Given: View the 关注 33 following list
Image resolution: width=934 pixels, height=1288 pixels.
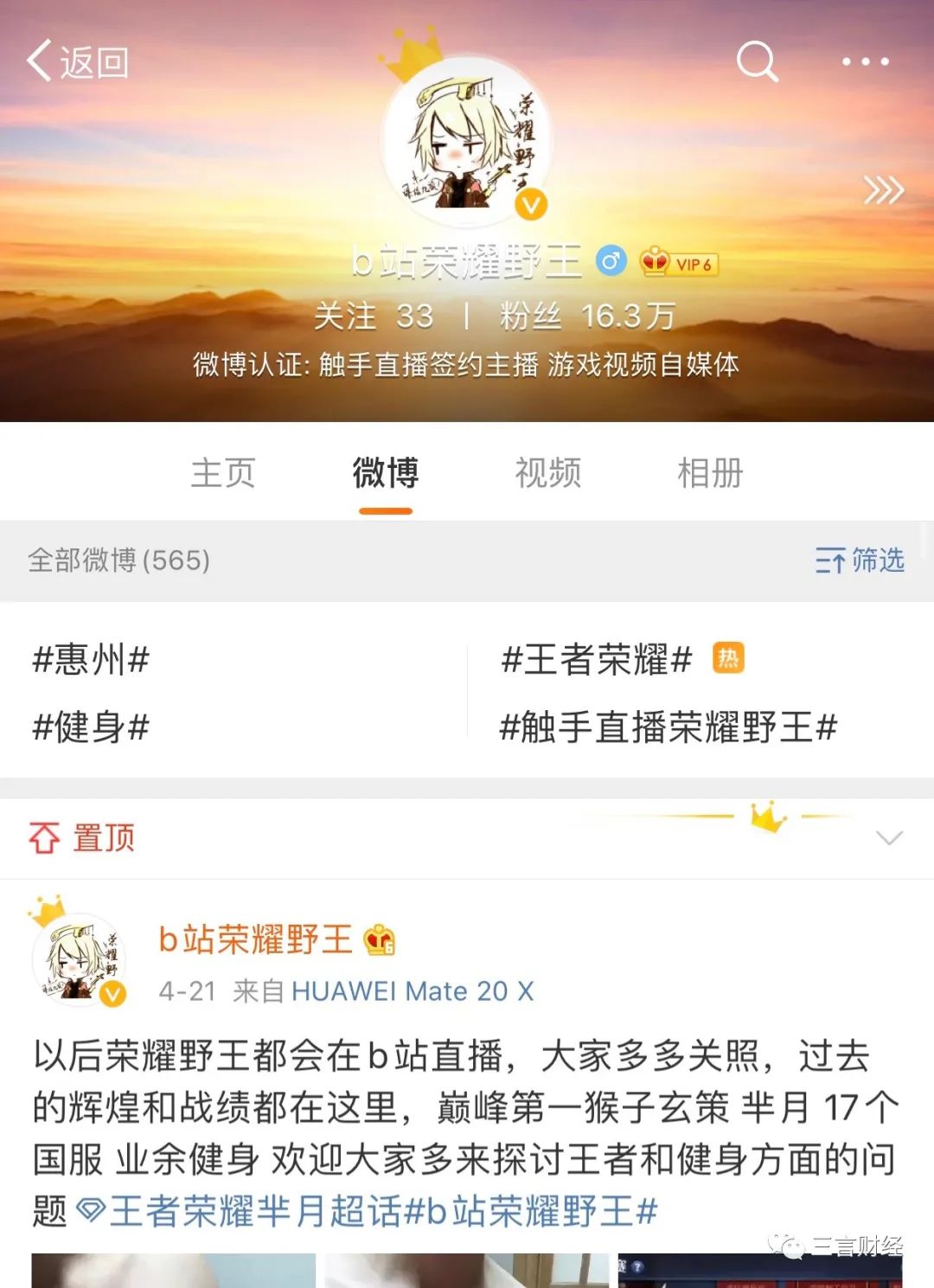Looking at the screenshot, I should (x=373, y=317).
